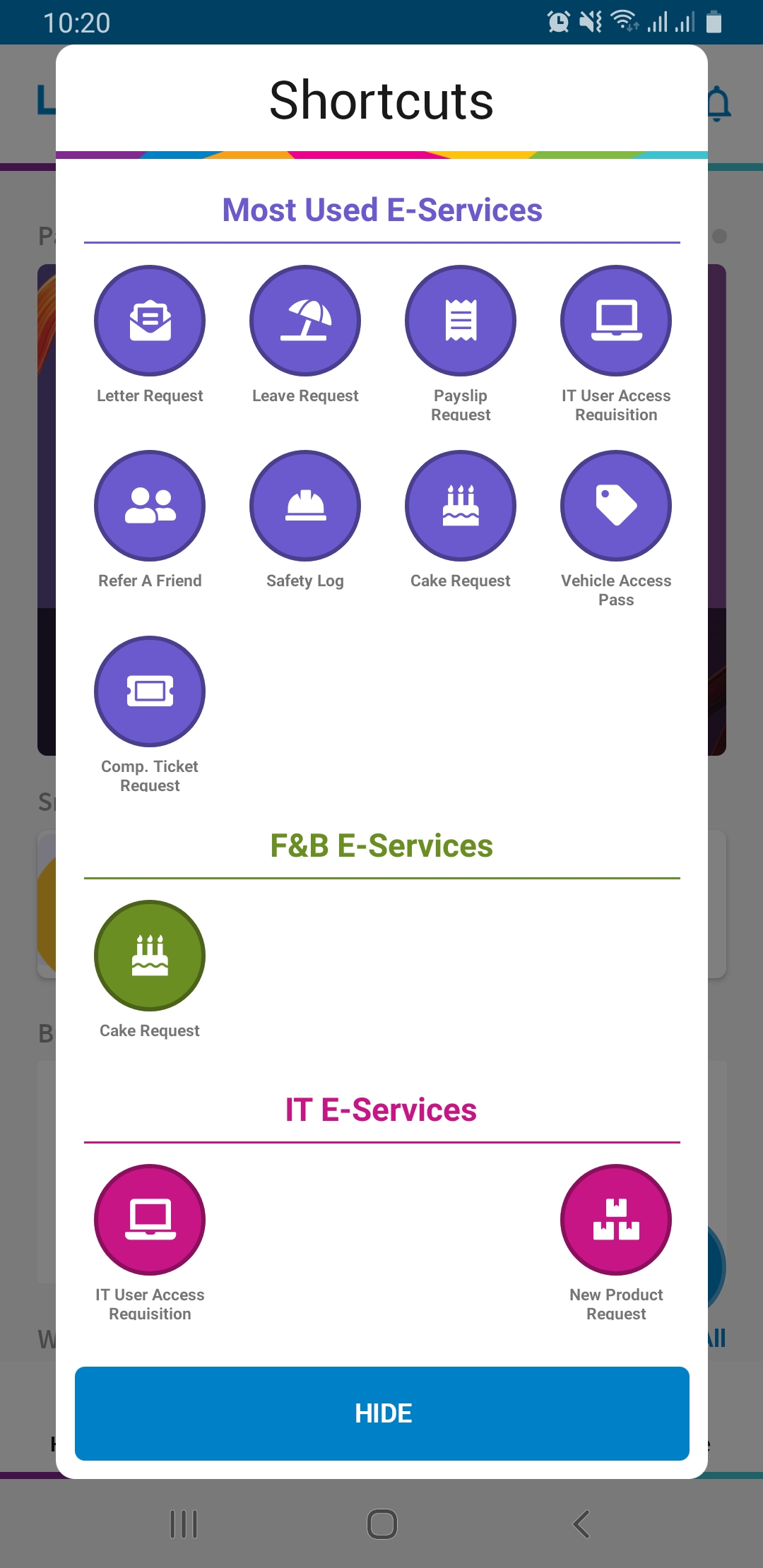Launch Refer A Friend
Viewport: 763px width, 1568px height.
[x=150, y=506]
